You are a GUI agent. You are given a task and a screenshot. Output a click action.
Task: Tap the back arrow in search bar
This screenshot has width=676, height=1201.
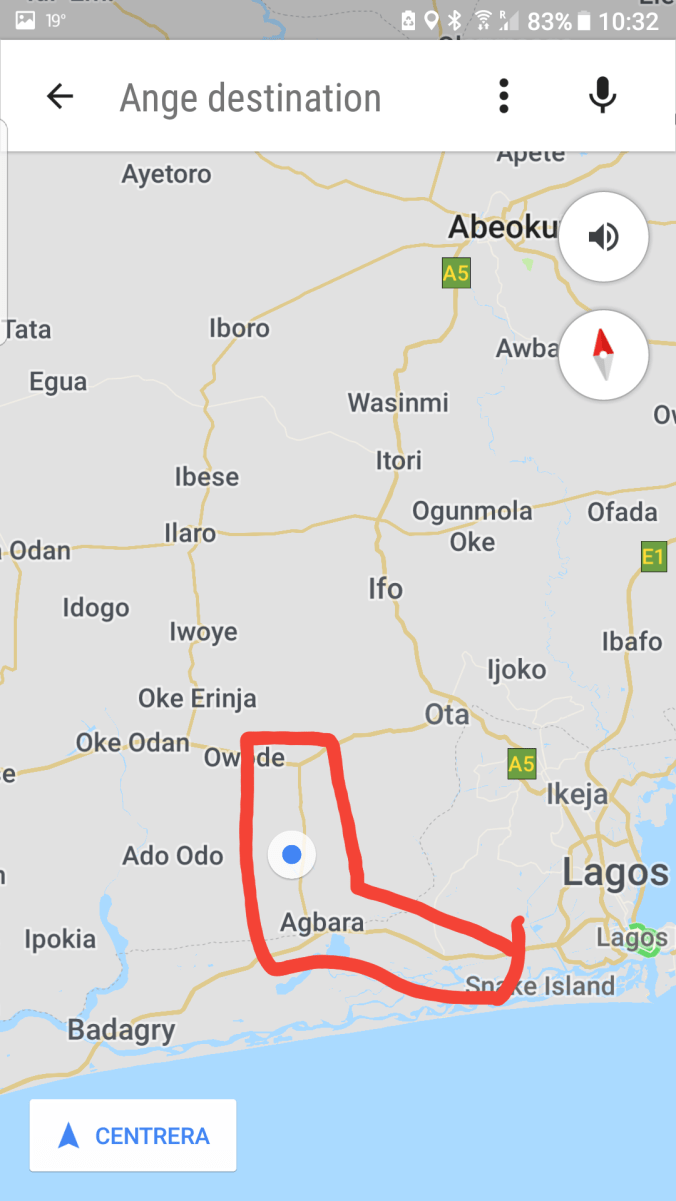(x=60, y=97)
